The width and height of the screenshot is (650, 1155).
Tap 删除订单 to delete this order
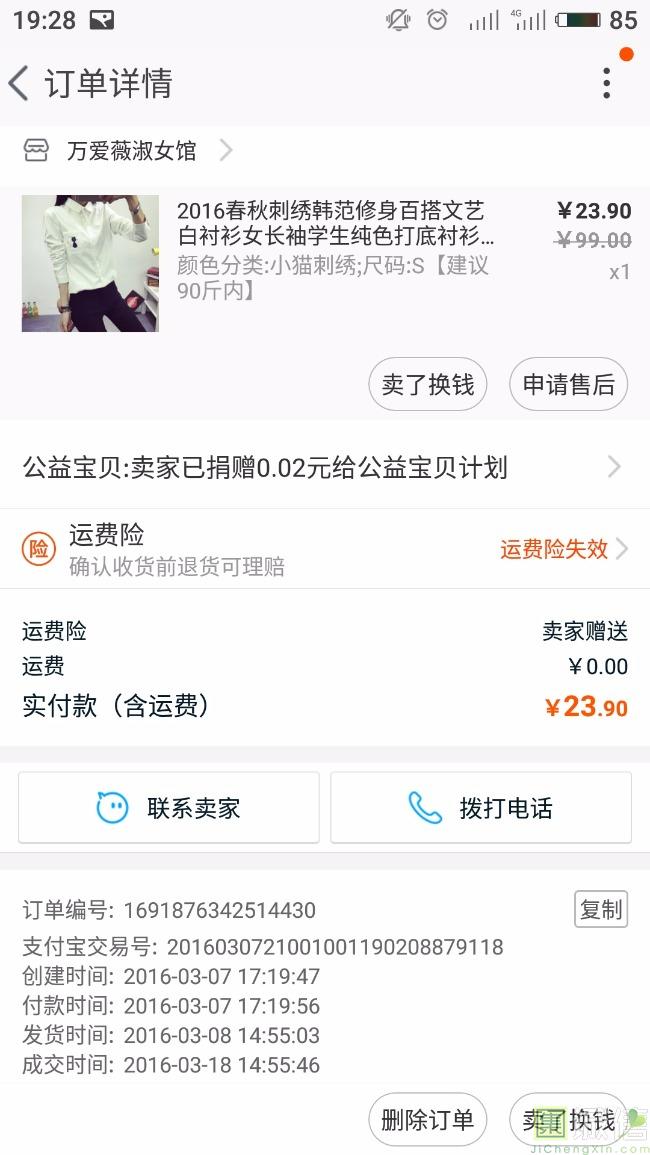coord(427,1120)
